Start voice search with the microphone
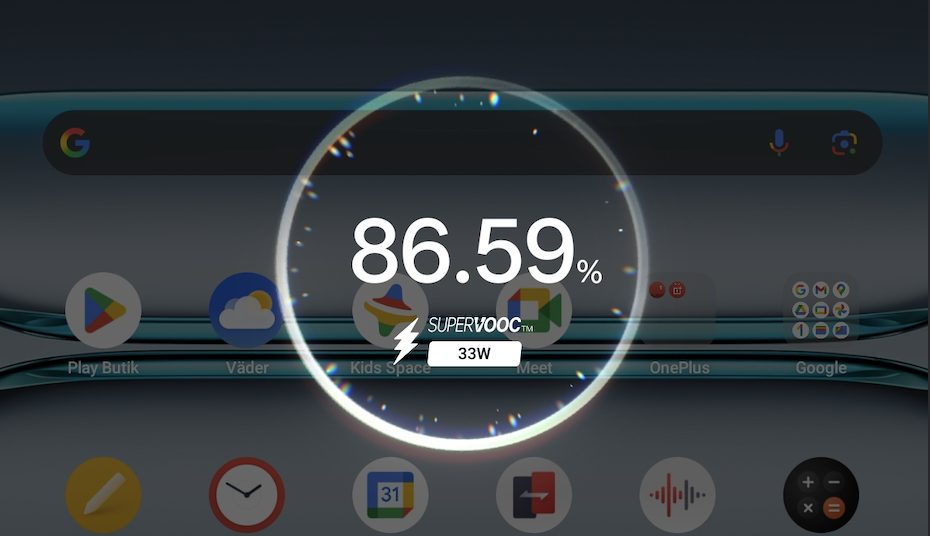 [778, 143]
